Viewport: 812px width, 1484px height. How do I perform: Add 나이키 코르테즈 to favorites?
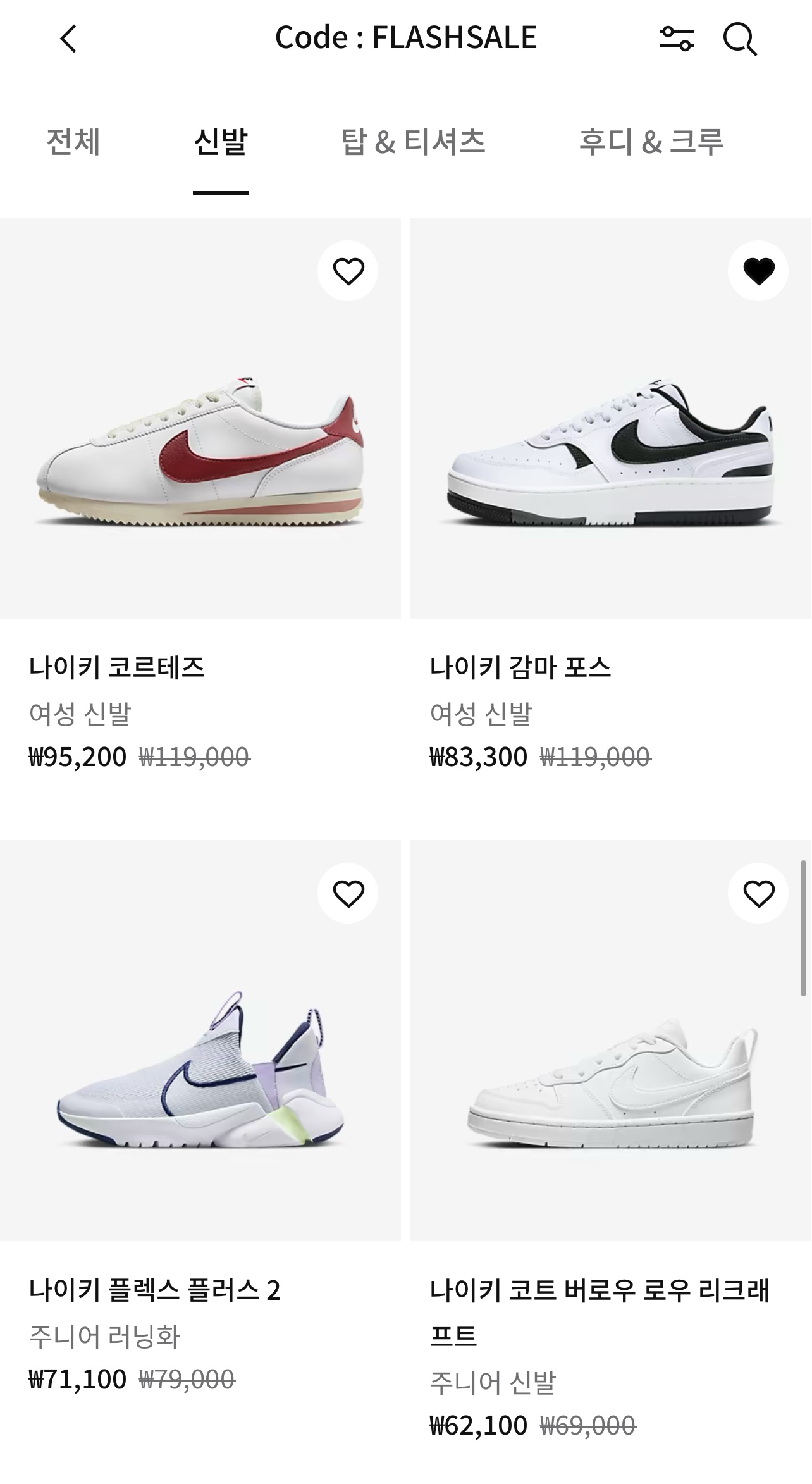click(x=348, y=271)
